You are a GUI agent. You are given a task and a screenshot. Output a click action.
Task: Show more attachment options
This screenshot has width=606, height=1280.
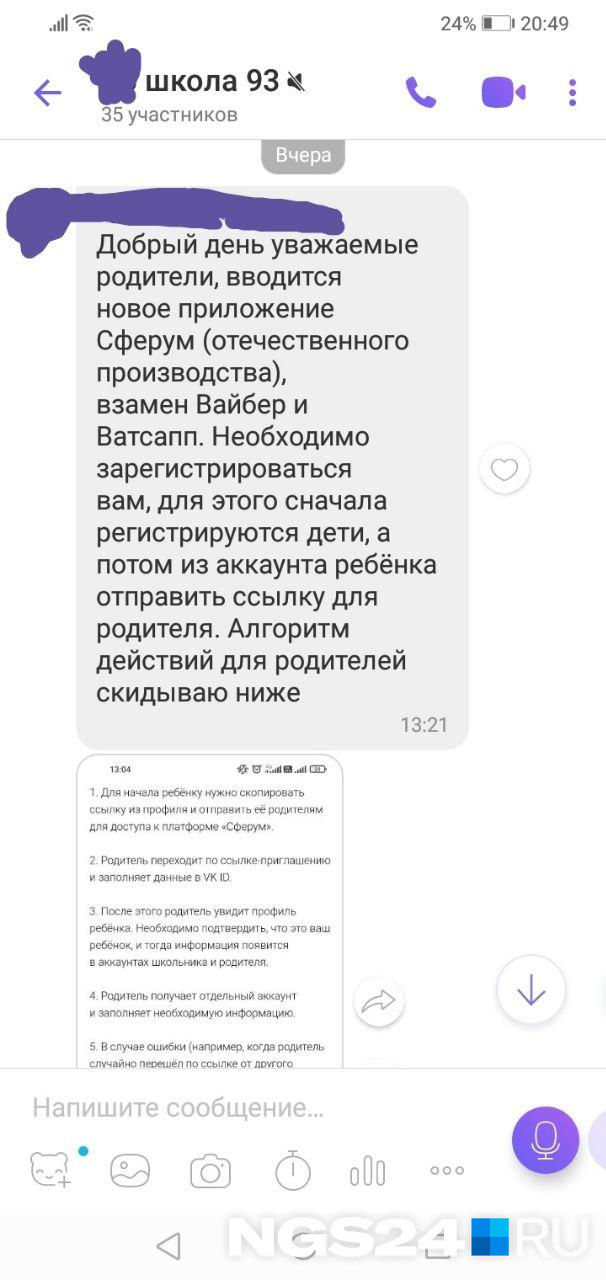446,1170
